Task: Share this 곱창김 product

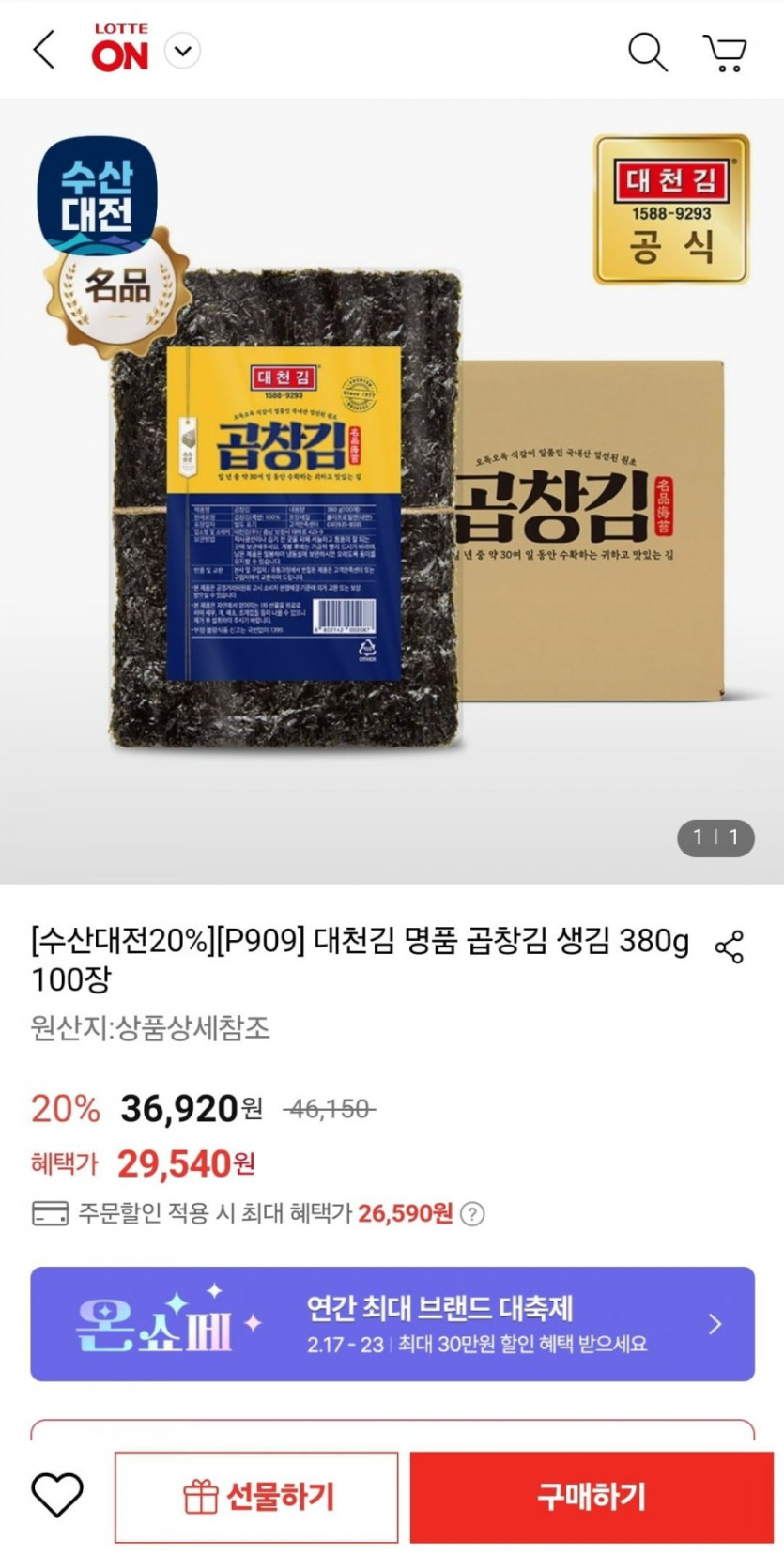Action: point(729,947)
